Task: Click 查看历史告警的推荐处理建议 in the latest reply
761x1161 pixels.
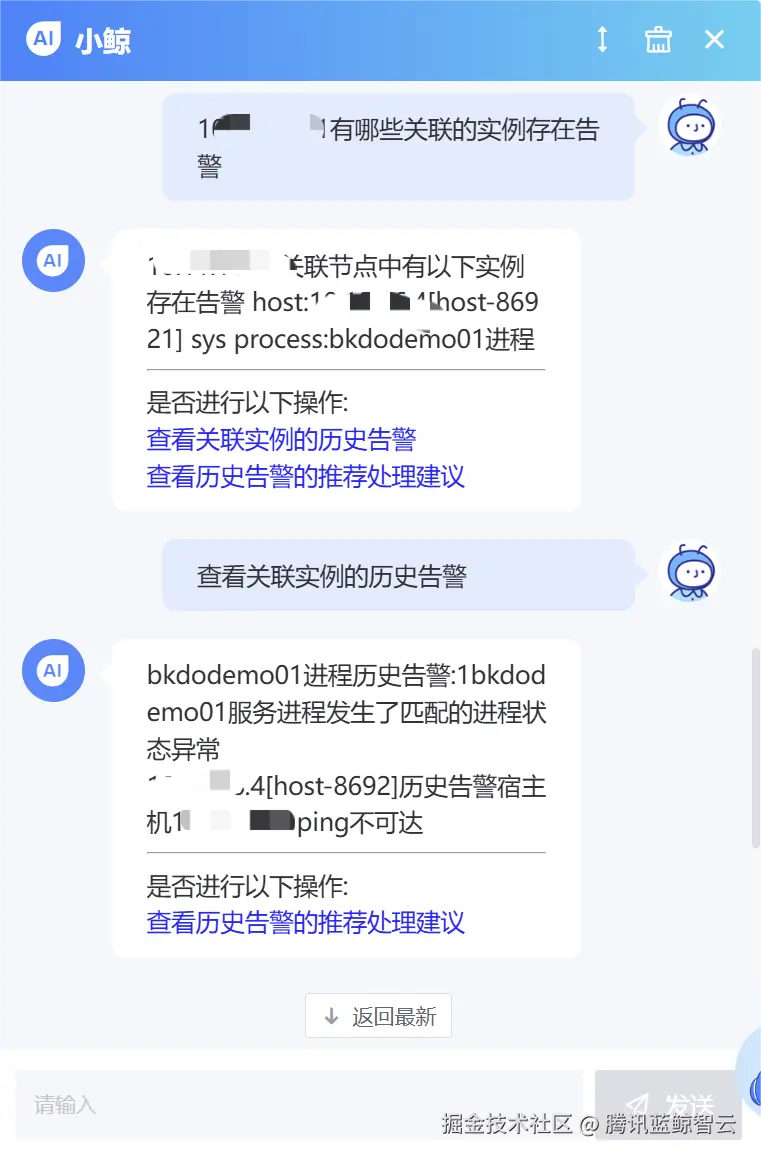Action: (305, 923)
